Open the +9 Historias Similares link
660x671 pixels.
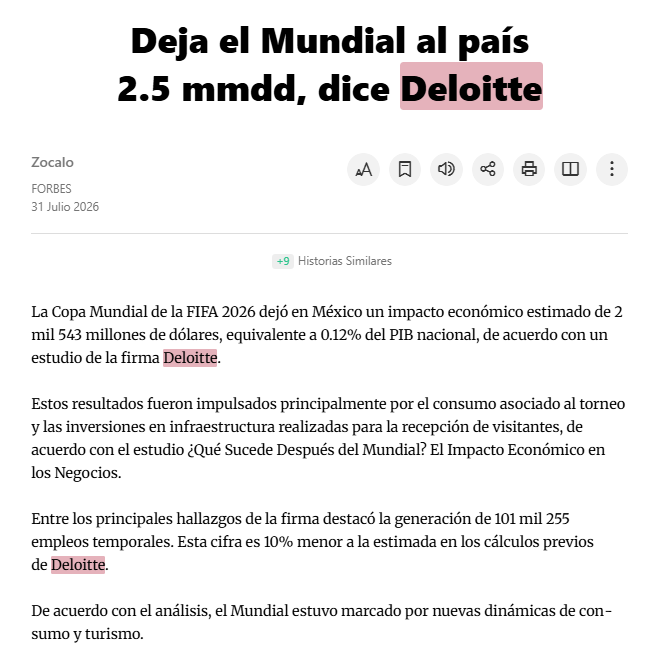[332, 261]
